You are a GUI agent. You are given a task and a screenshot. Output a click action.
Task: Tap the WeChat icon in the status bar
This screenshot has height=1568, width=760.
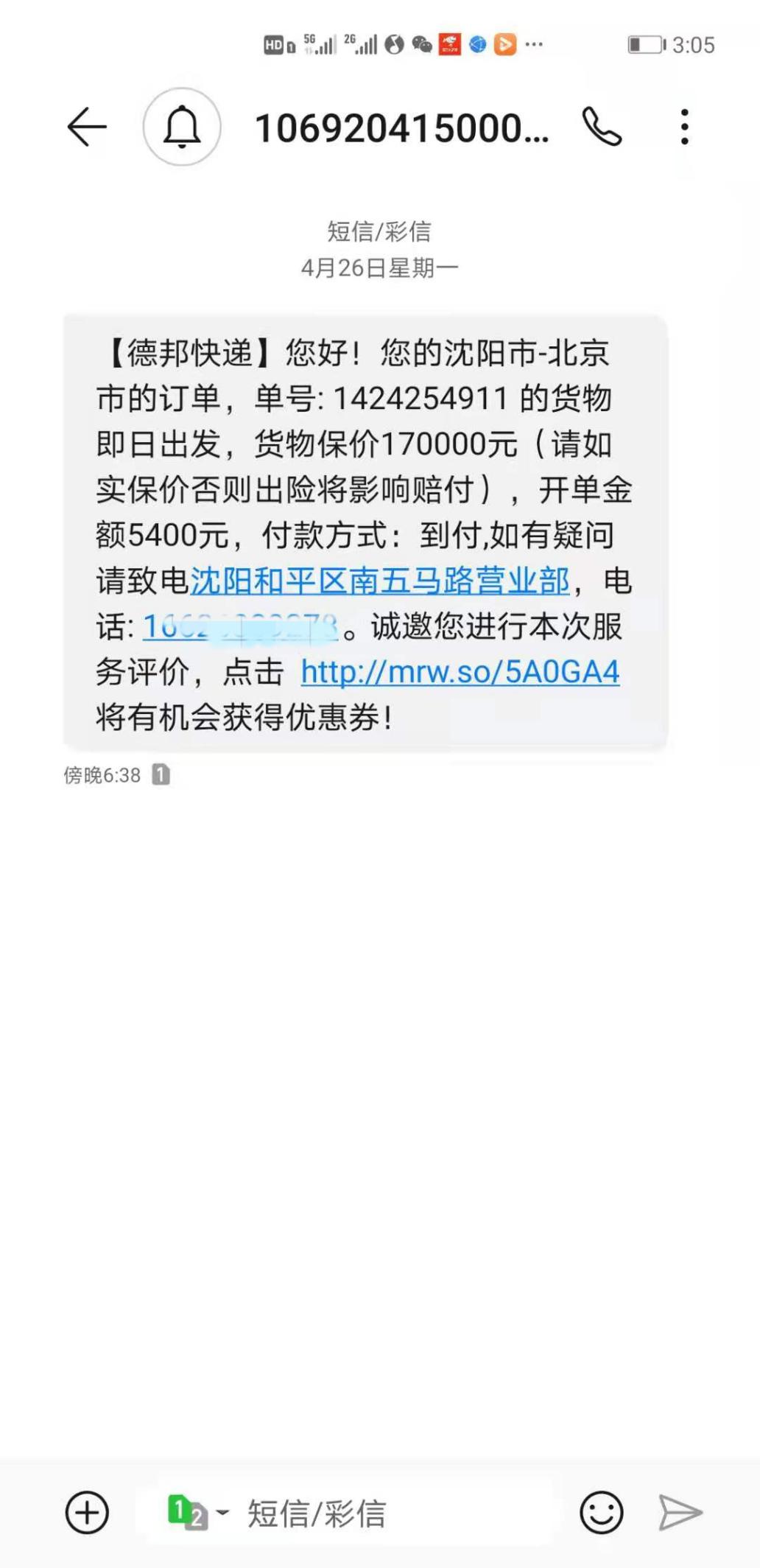click(x=421, y=43)
